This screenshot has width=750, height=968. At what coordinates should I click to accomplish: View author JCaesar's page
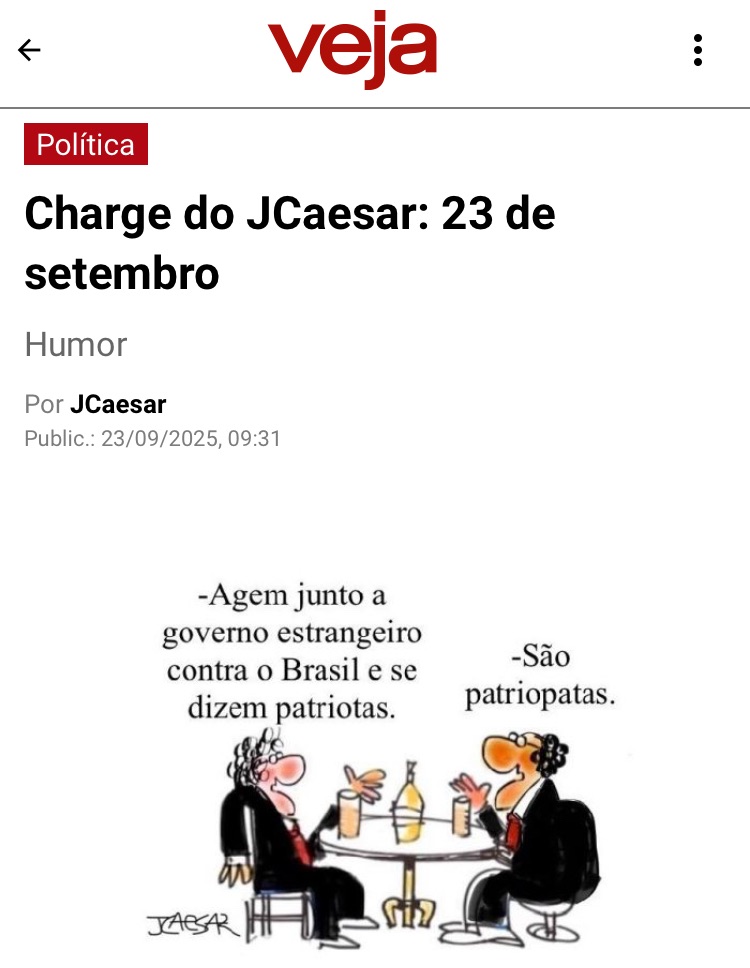pos(118,405)
